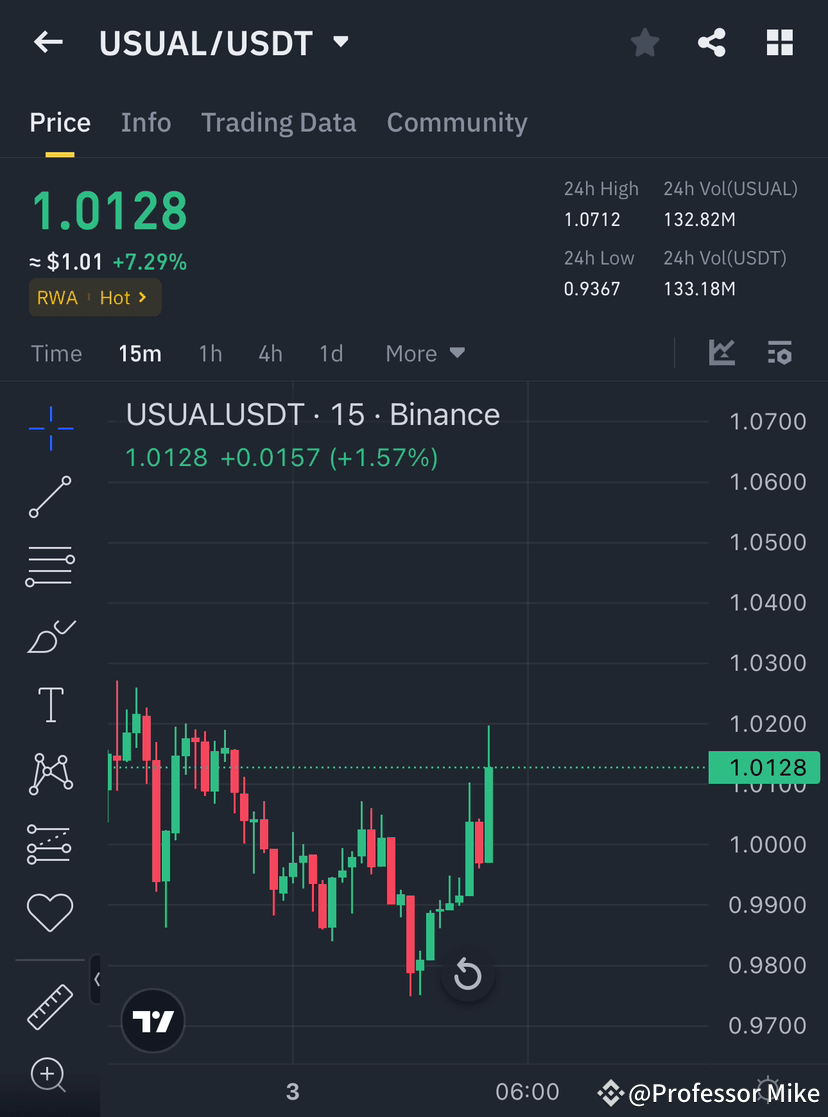Open the More timeframes dropdown
Viewport: 828px width, 1117px height.
point(424,353)
